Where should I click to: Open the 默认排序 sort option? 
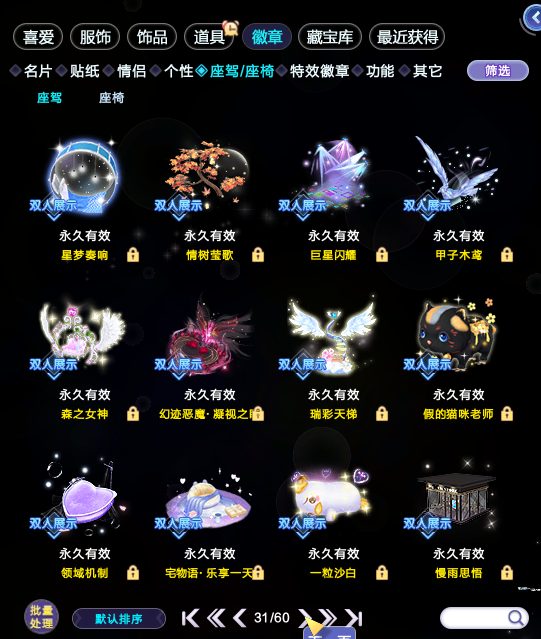pyautogui.click(x=119, y=619)
